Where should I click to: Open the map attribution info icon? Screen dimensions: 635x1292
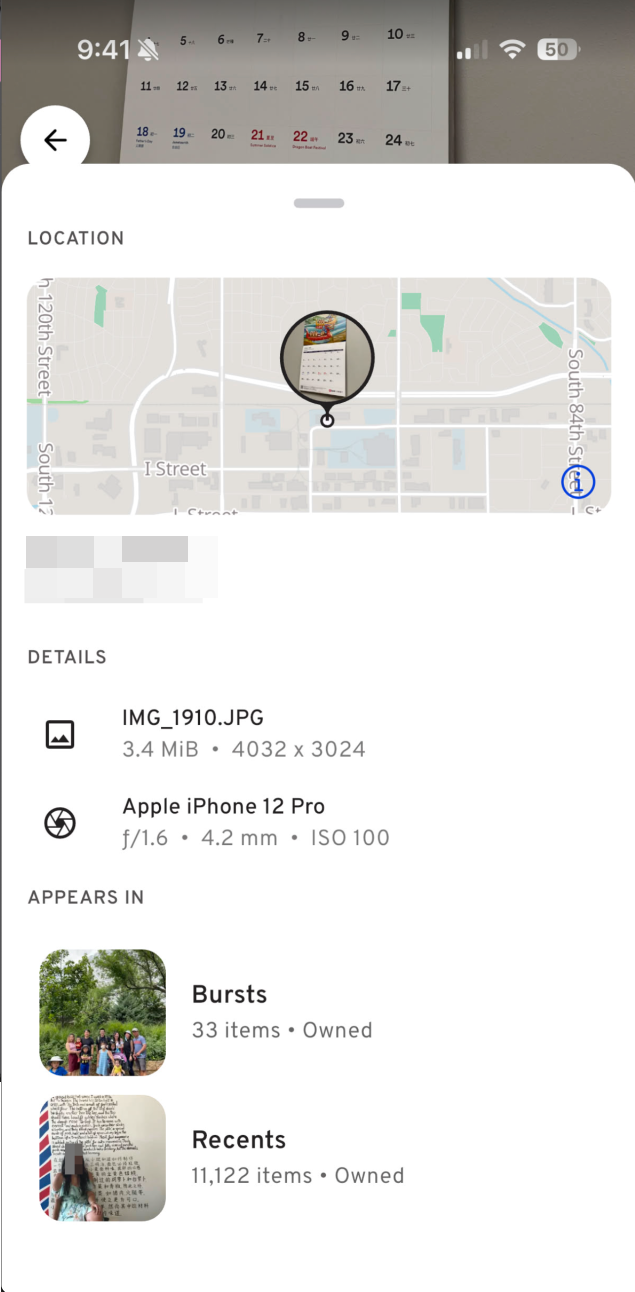pyautogui.click(x=578, y=483)
